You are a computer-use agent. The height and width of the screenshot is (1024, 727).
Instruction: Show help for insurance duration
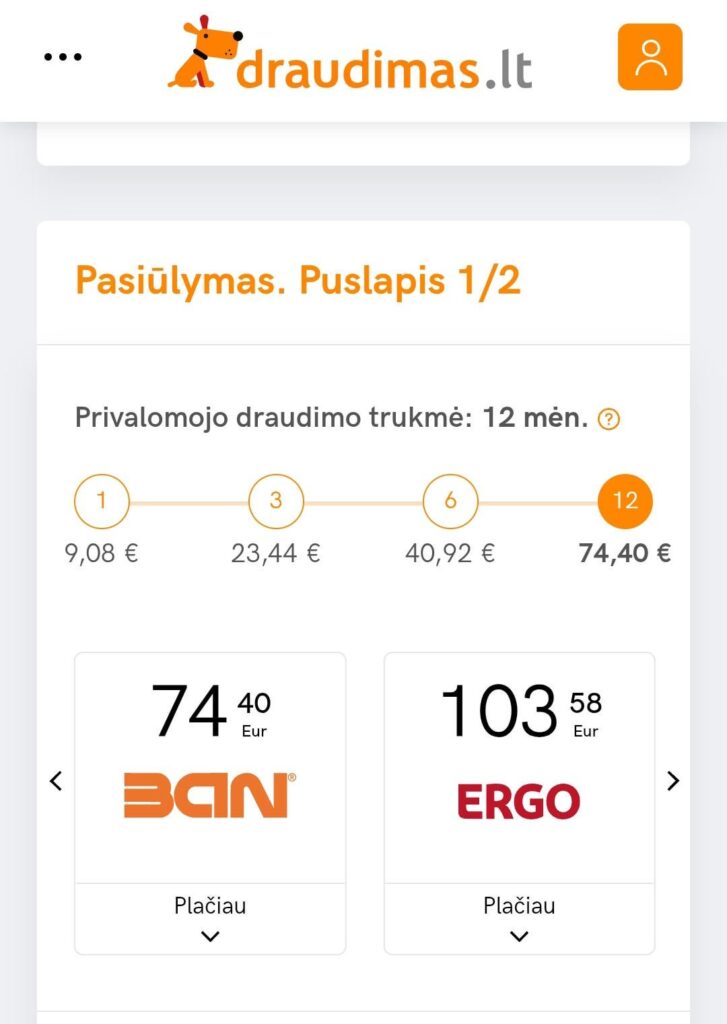point(608,420)
